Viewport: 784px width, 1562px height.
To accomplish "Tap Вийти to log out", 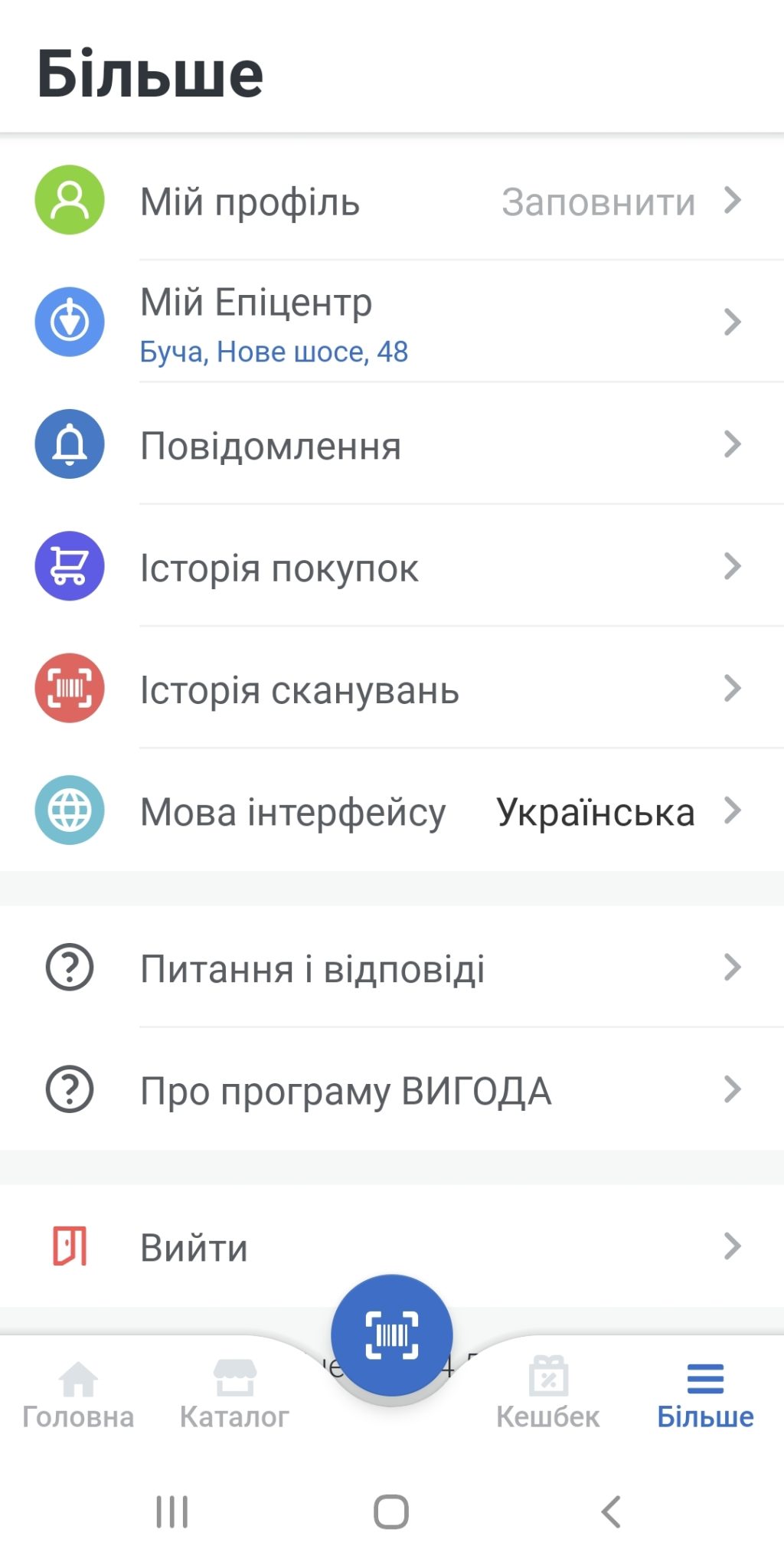I will click(x=390, y=1247).
